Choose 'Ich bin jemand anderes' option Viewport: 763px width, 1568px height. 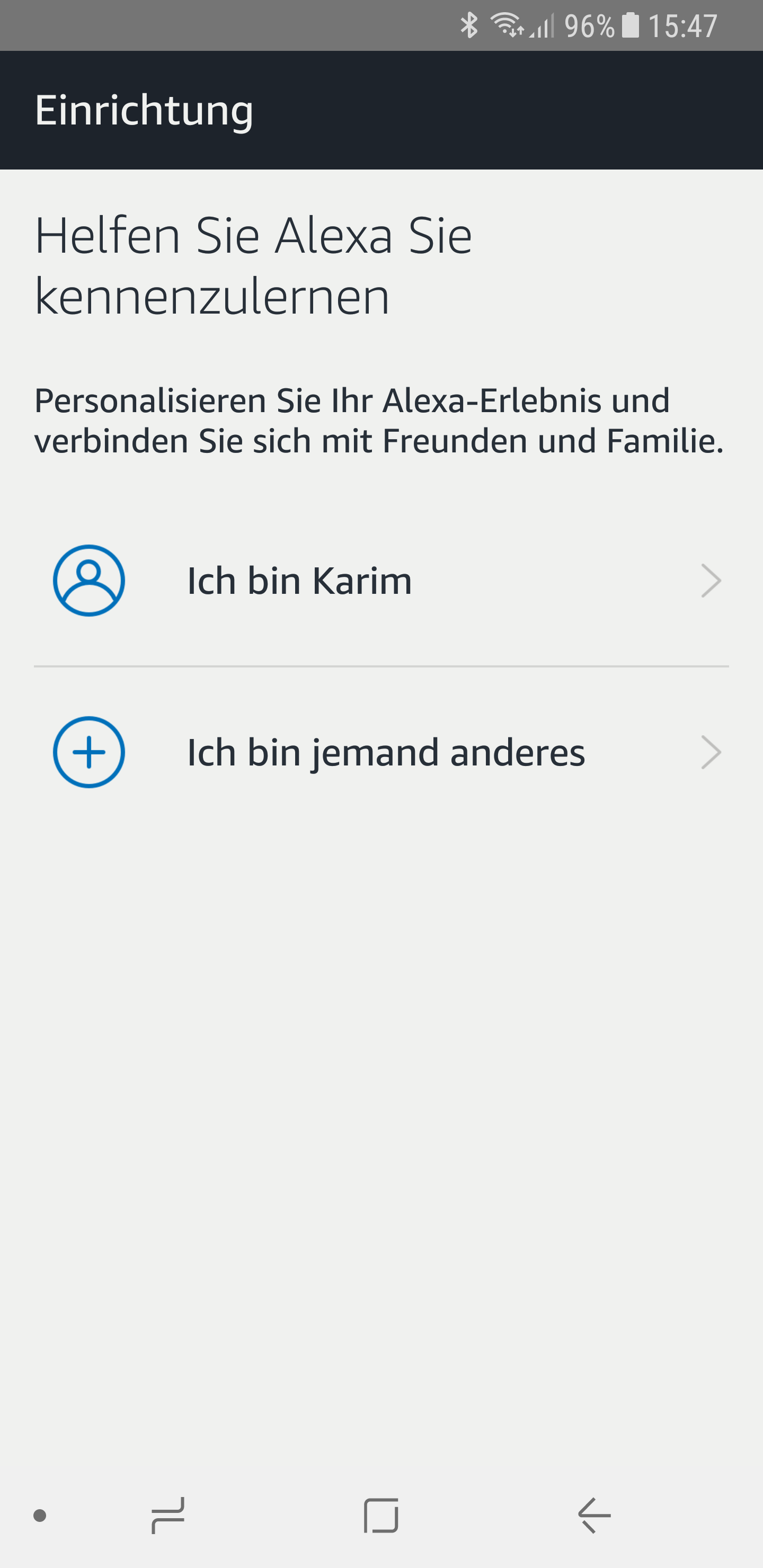tap(381, 752)
